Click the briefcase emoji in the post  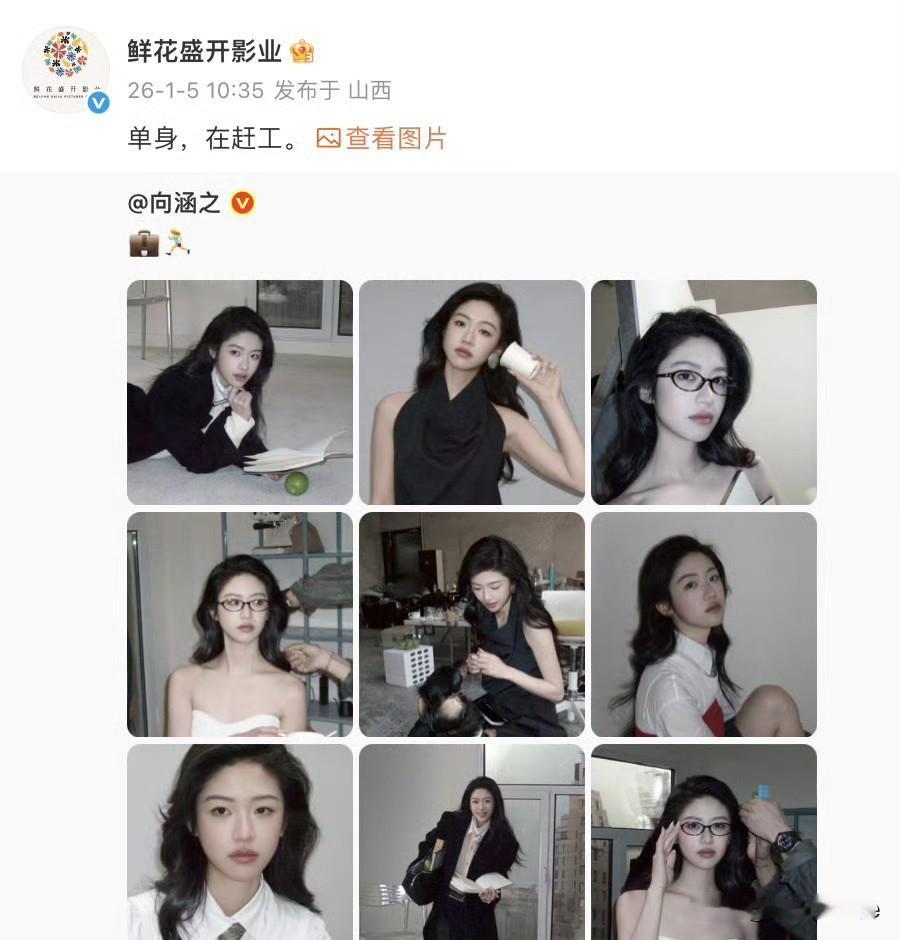[x=141, y=242]
